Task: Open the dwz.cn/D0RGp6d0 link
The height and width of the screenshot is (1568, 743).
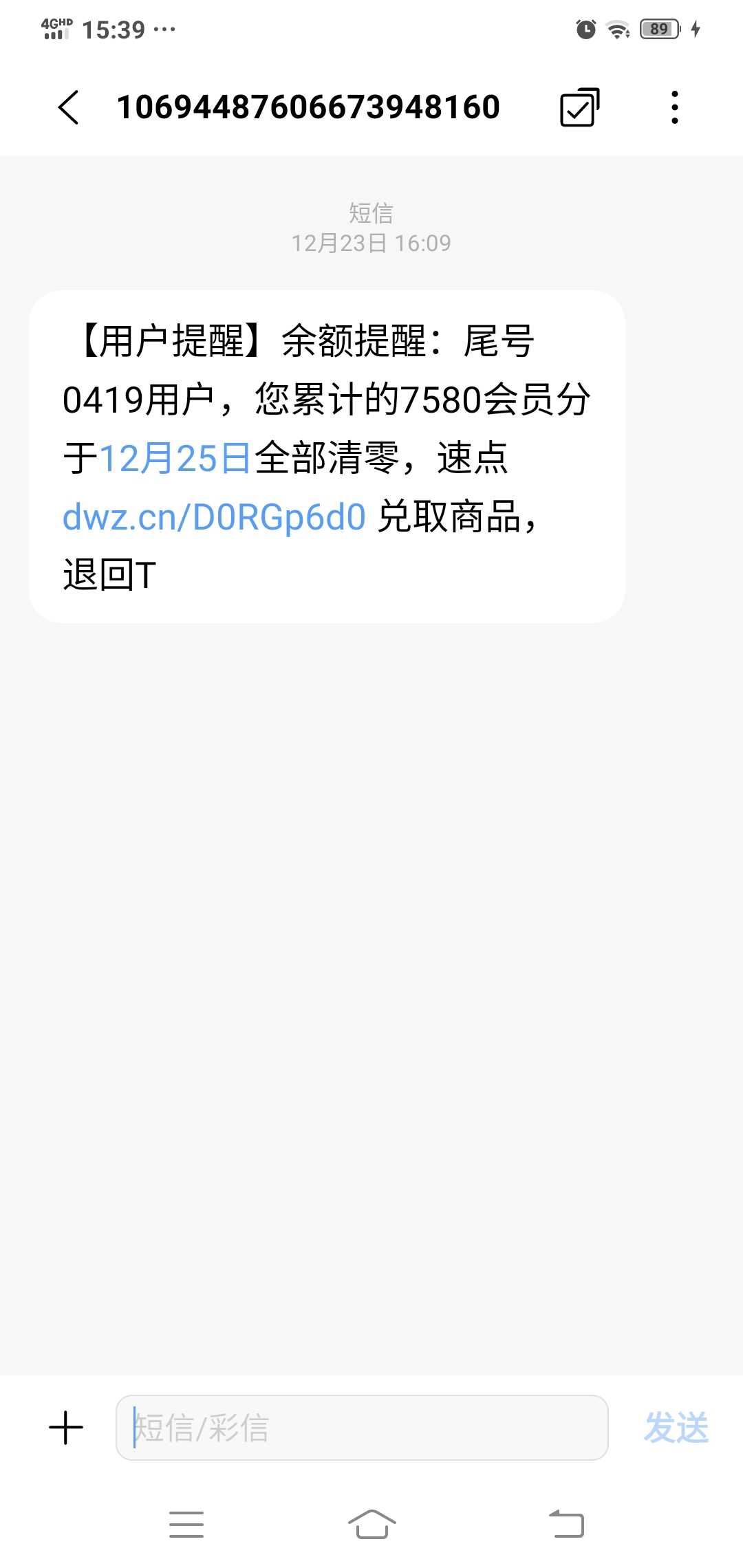Action: (x=214, y=516)
